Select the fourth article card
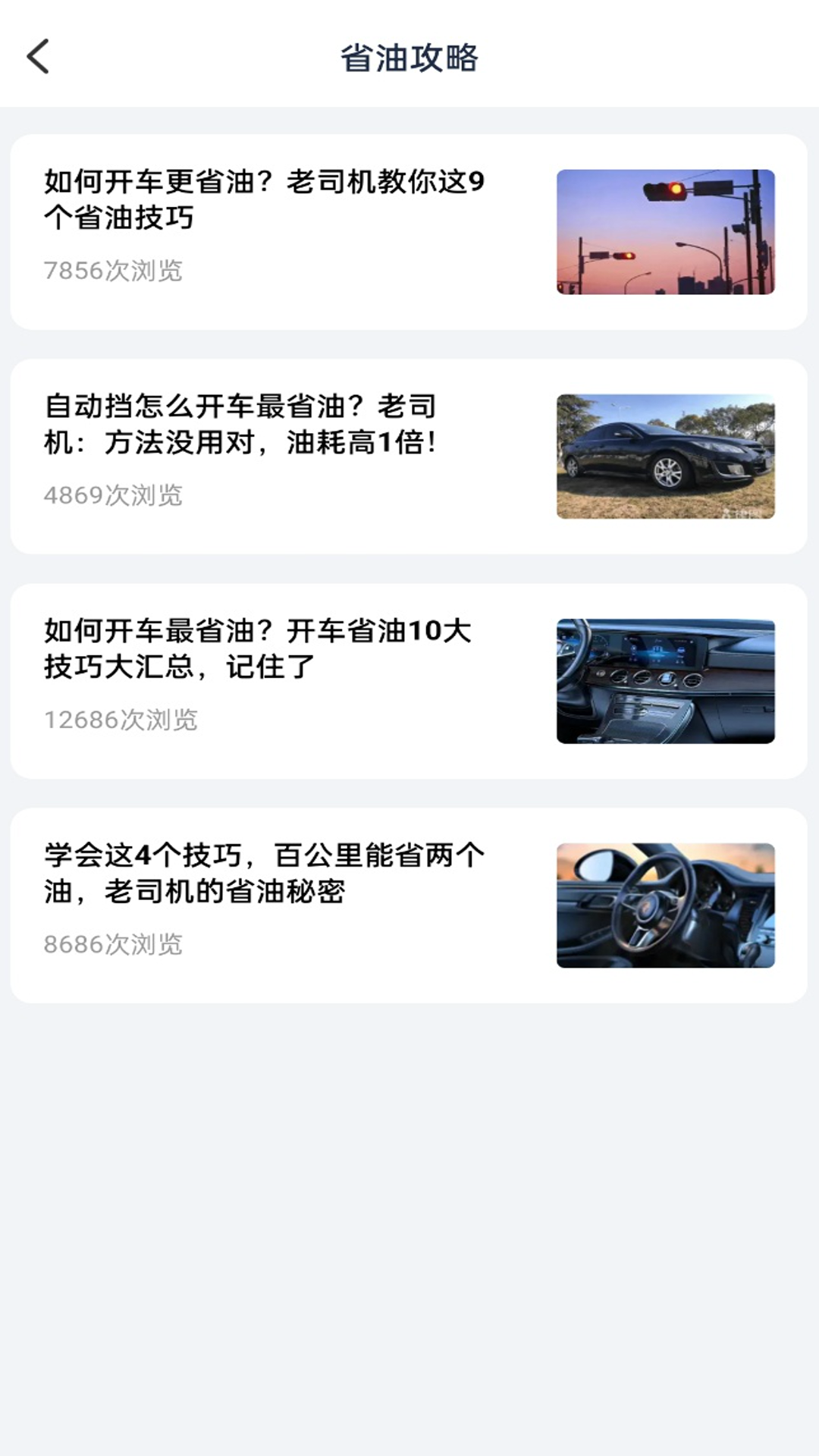This screenshot has height=1456, width=819. click(x=409, y=902)
